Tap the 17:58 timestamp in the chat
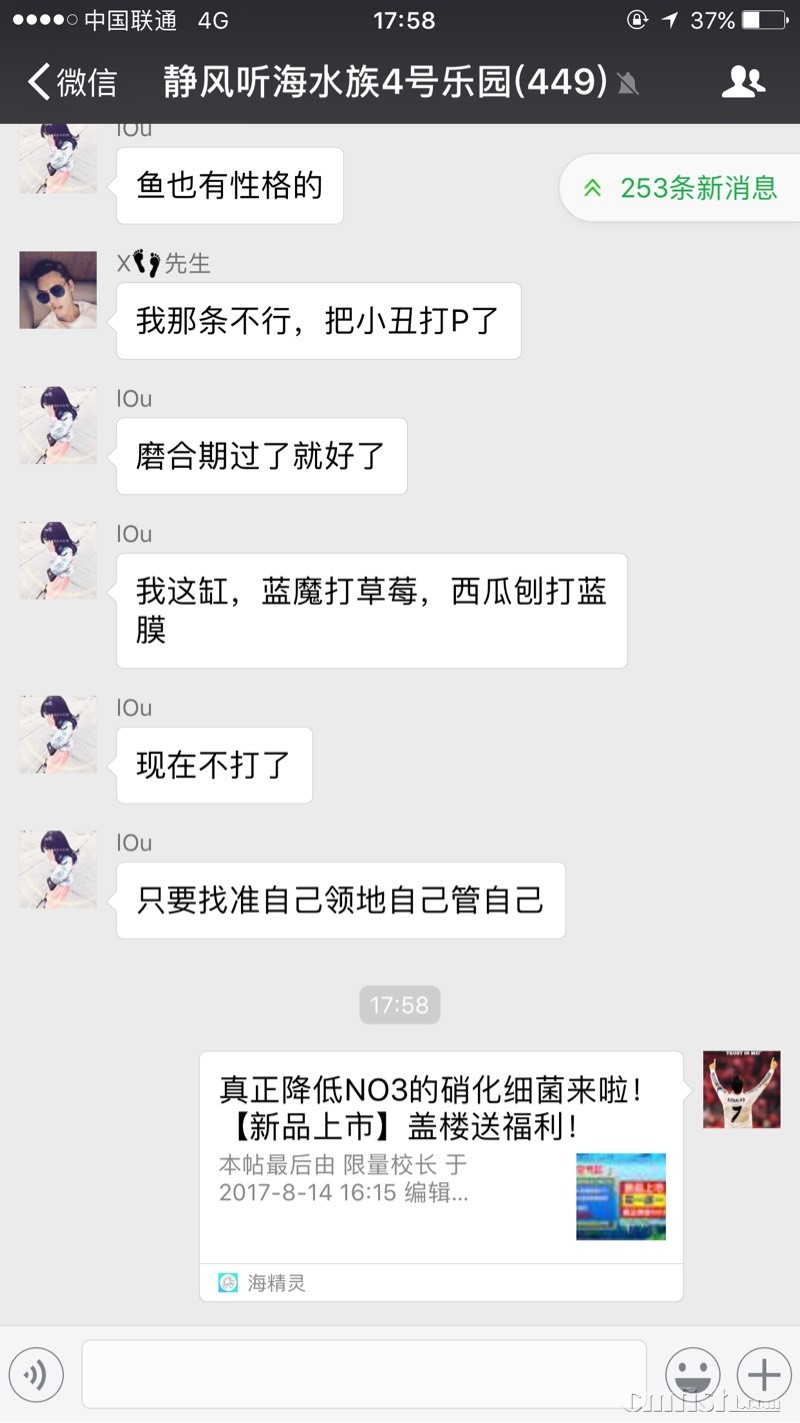Screen dimensions: 800x1423 tap(399, 1005)
